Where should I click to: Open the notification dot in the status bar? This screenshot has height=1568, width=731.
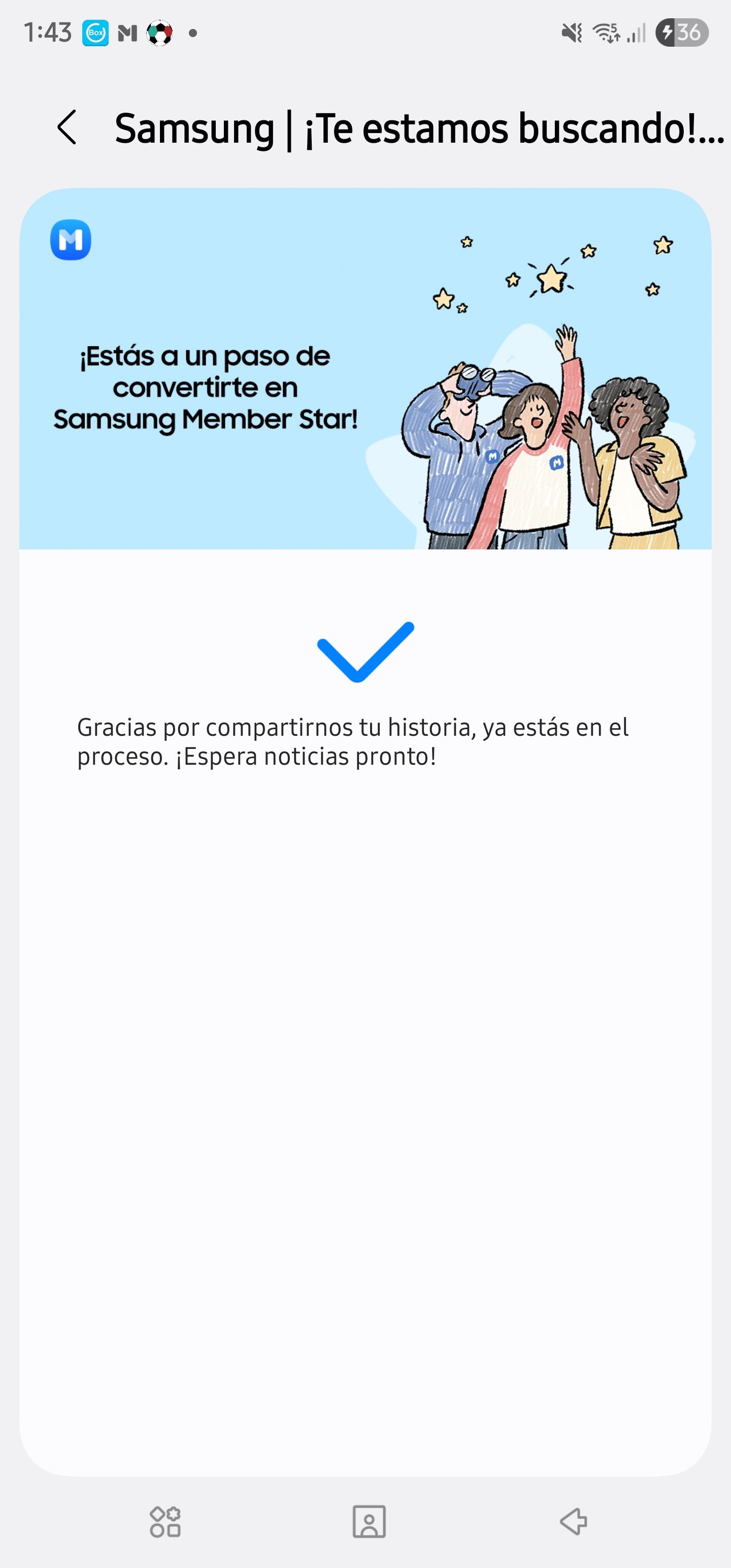pos(193,35)
